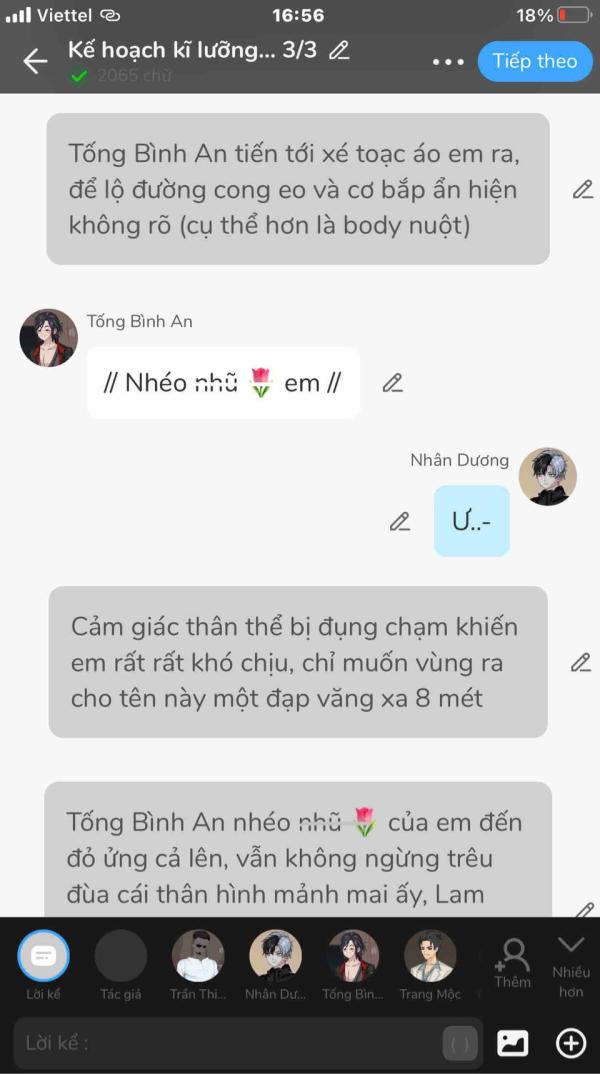Go back with the arrow icon
Viewport: 600px width, 1074px height.
[35, 62]
